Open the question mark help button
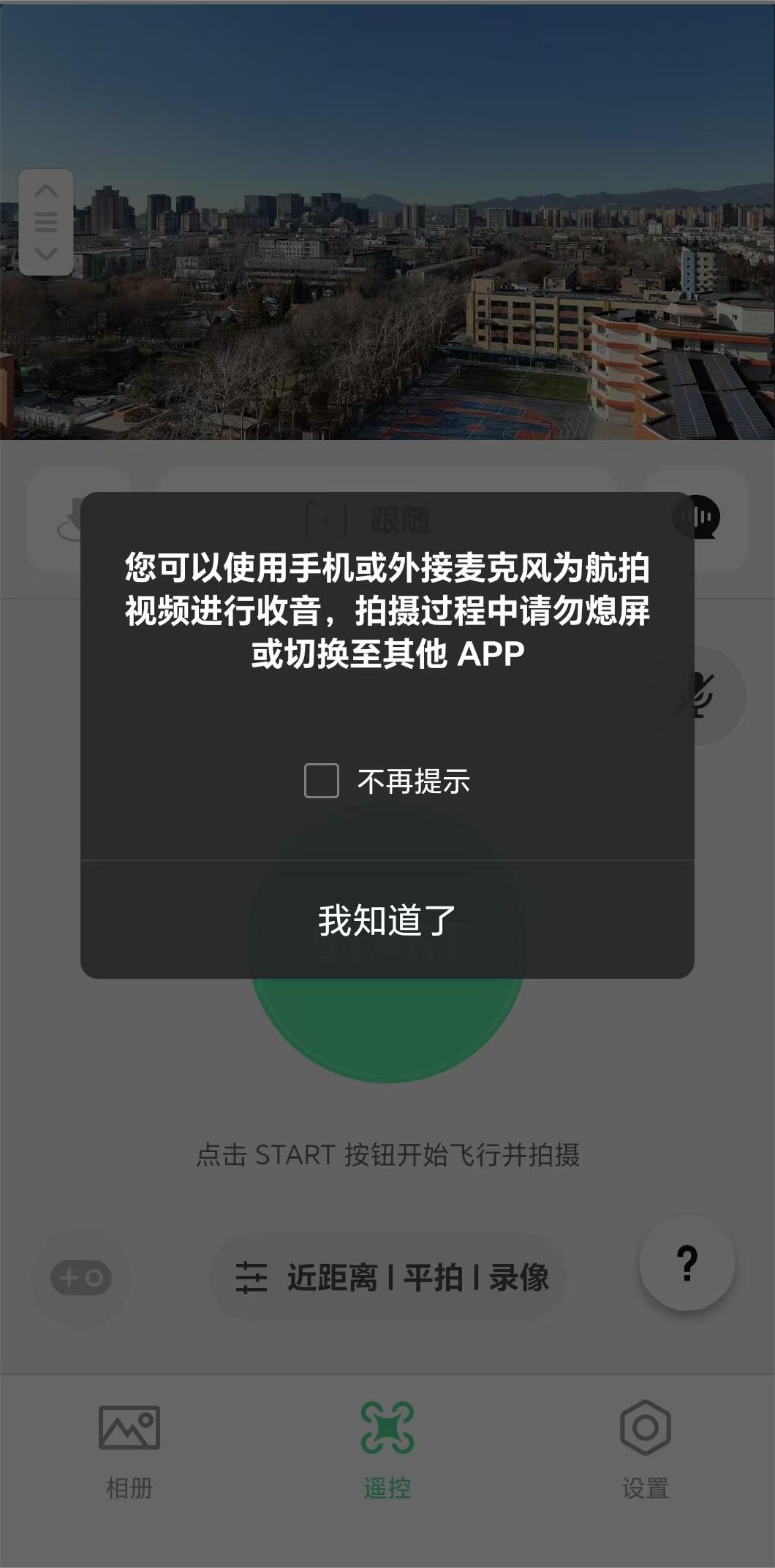The height and width of the screenshot is (1568, 775). tap(687, 1263)
